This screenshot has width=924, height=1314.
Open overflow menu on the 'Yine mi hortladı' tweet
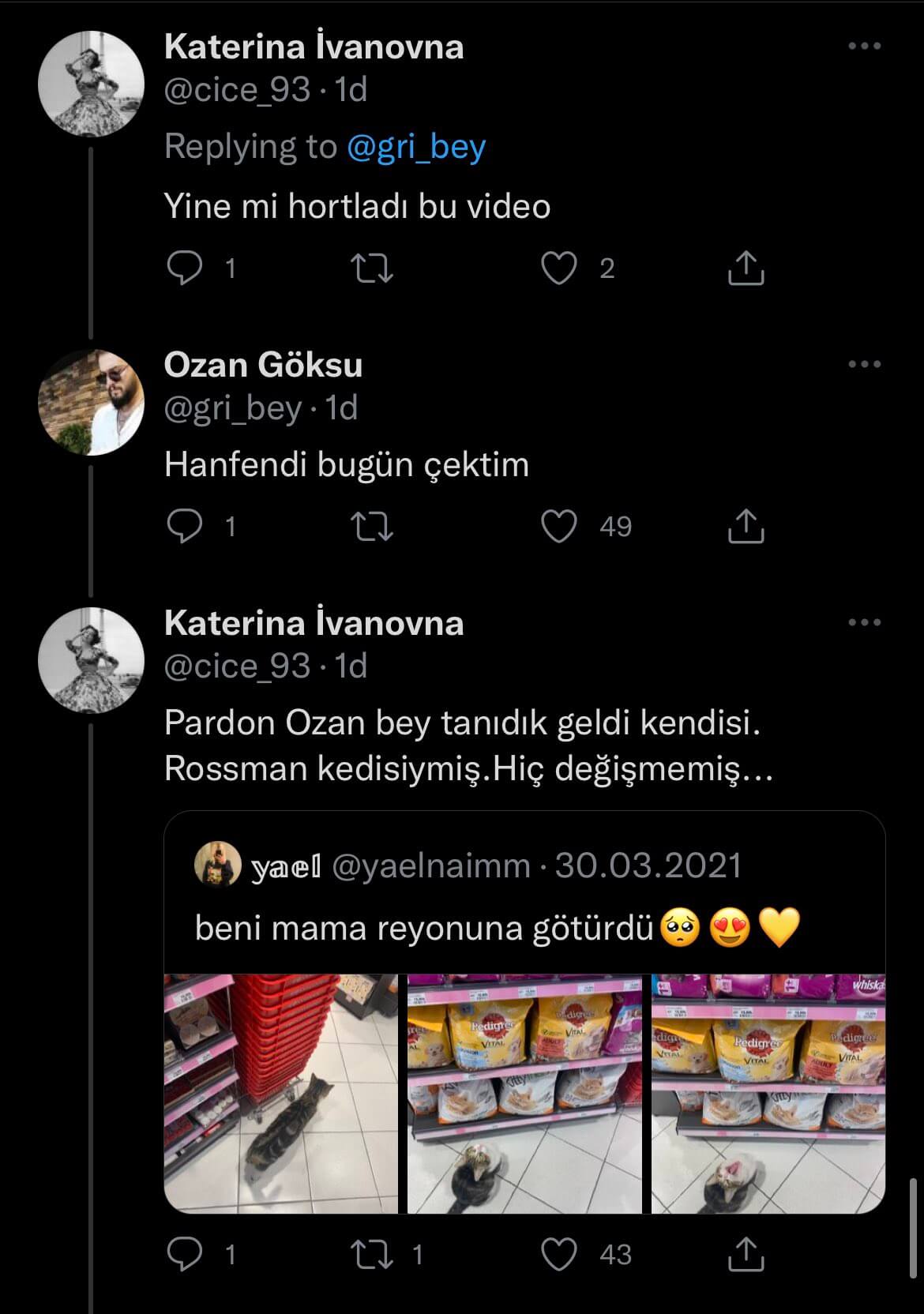pos(864,46)
